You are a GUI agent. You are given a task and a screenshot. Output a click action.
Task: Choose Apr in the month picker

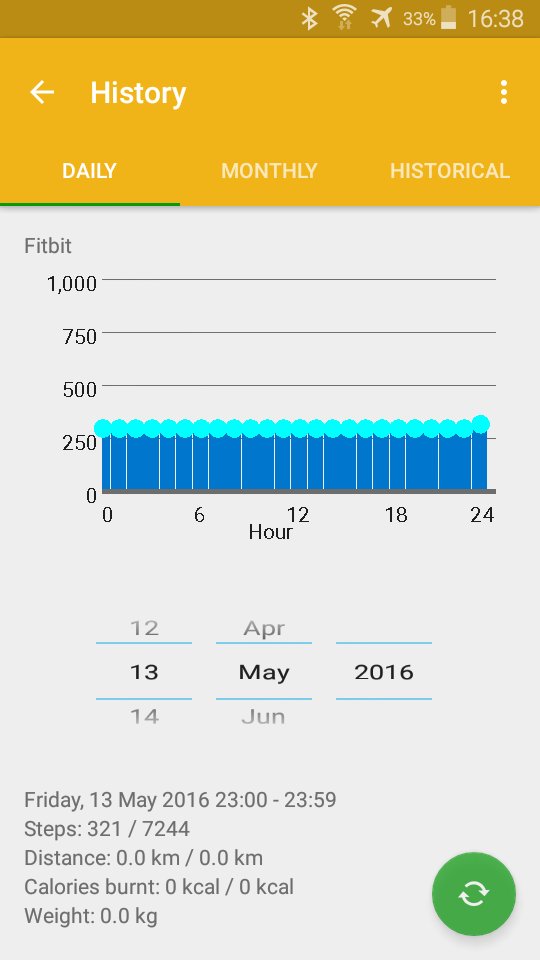coord(264,628)
